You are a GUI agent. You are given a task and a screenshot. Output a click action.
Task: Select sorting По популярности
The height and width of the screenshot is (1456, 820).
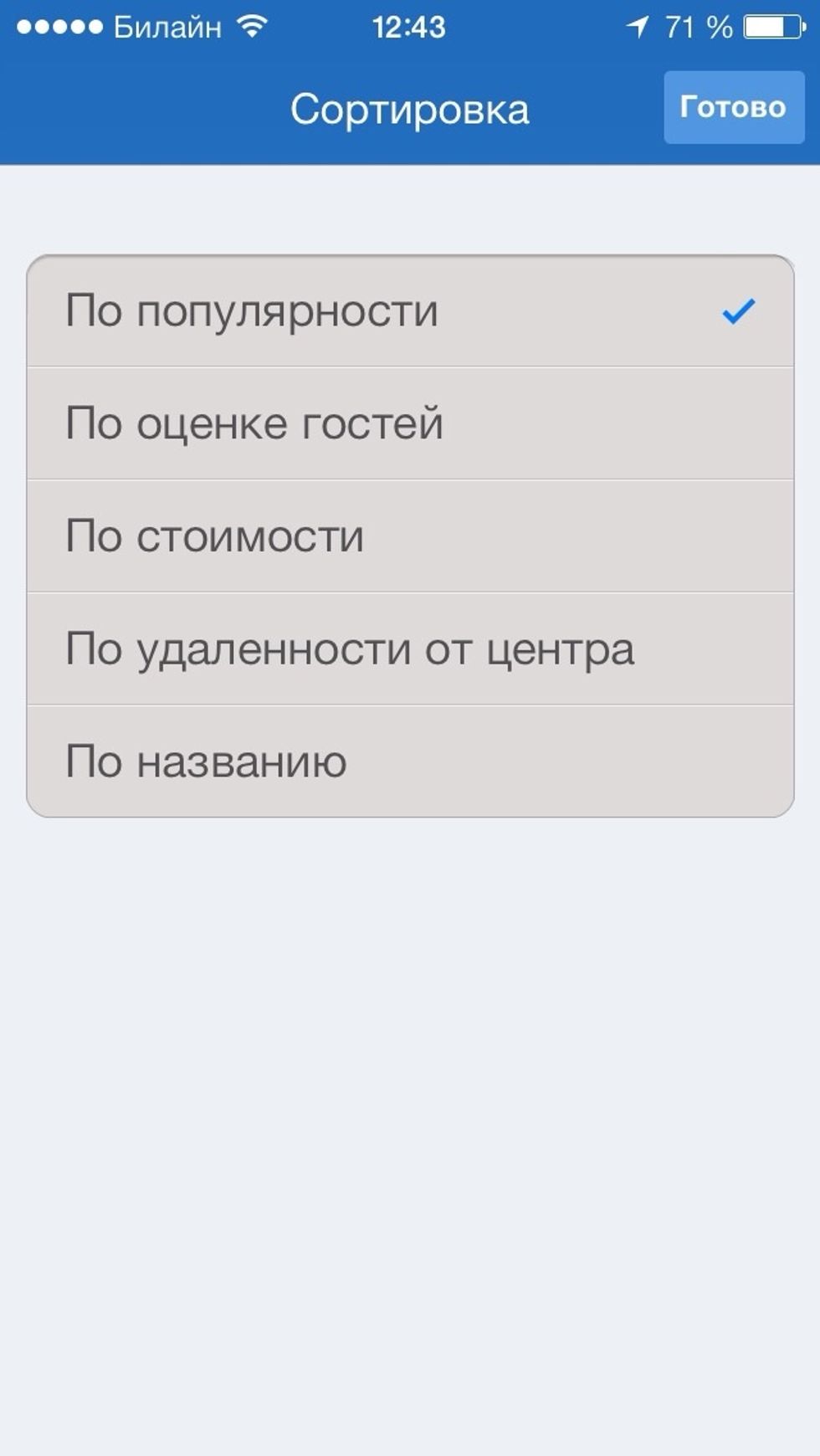(410, 311)
